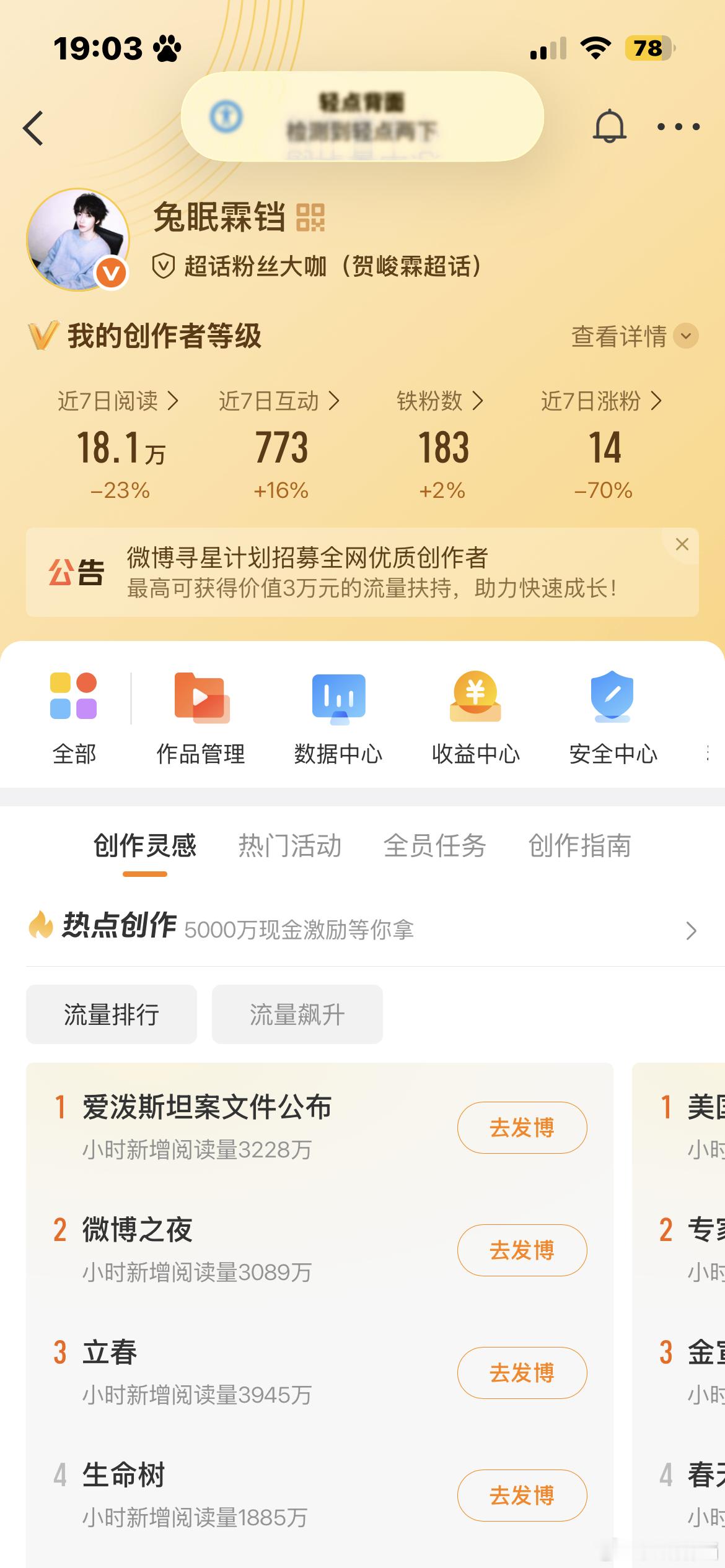Open 数据中心 icon
This screenshot has height=1568, width=725.
point(338,700)
